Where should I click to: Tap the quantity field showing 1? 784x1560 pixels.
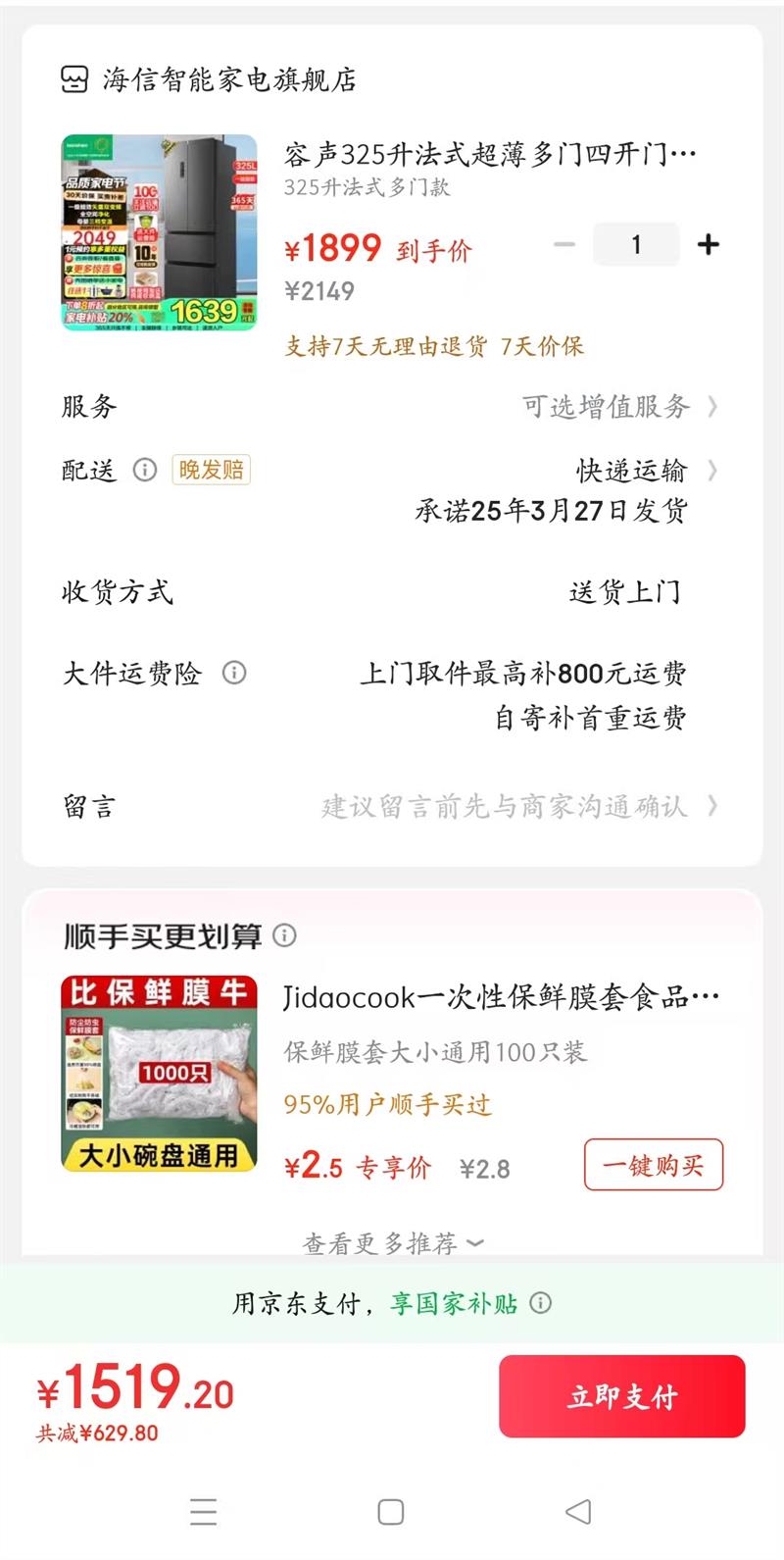636,245
